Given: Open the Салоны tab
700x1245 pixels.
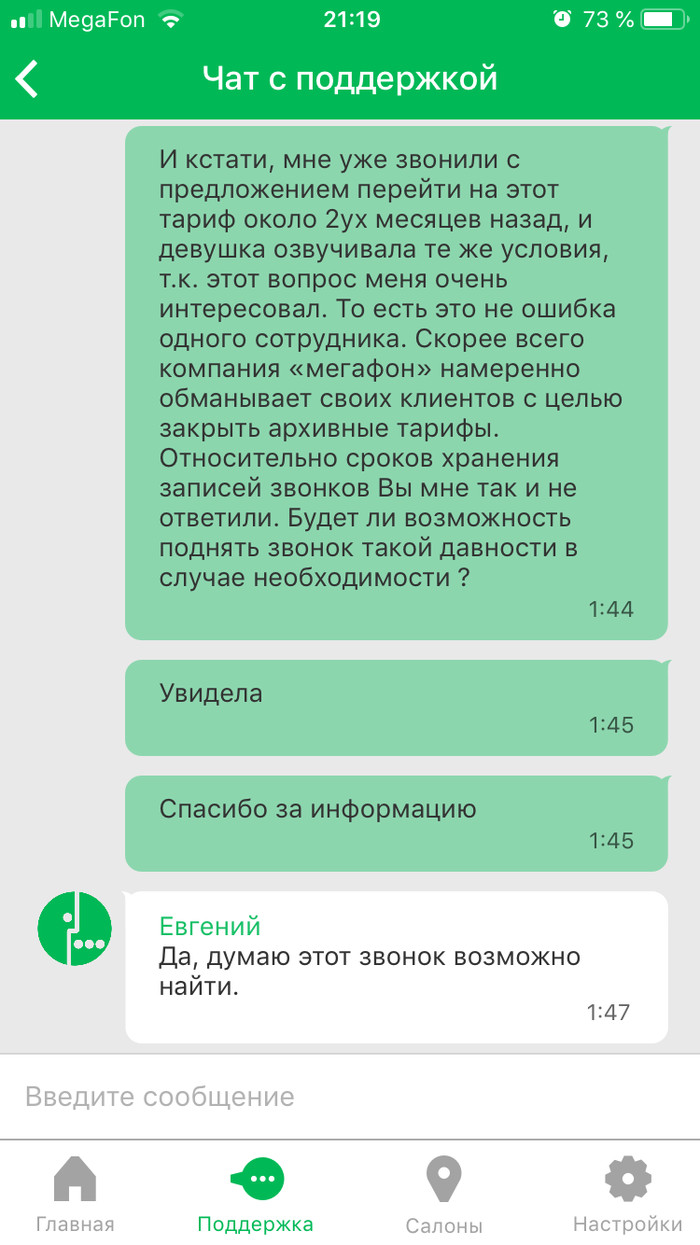Looking at the screenshot, I should pyautogui.click(x=444, y=1194).
